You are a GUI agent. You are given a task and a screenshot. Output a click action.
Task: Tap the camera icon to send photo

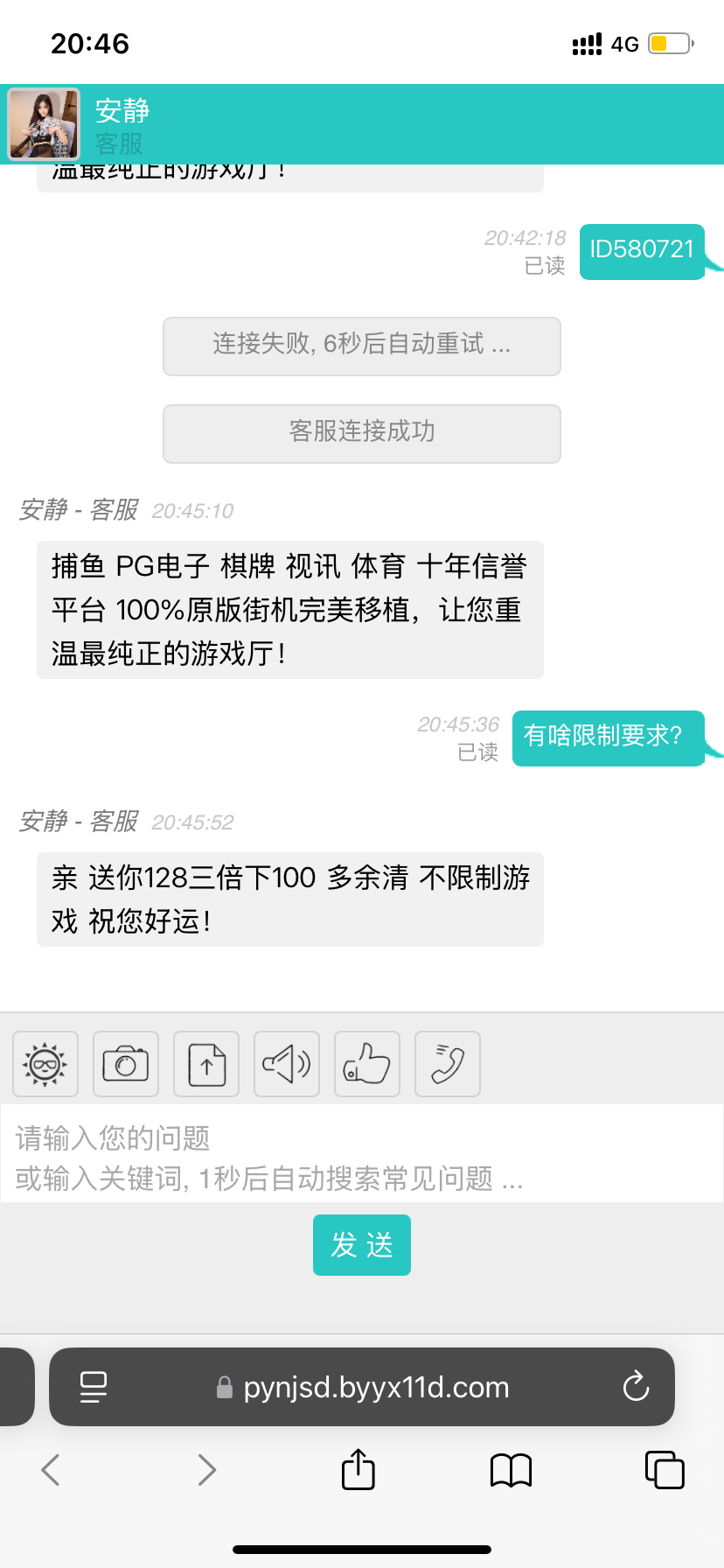[x=126, y=1064]
